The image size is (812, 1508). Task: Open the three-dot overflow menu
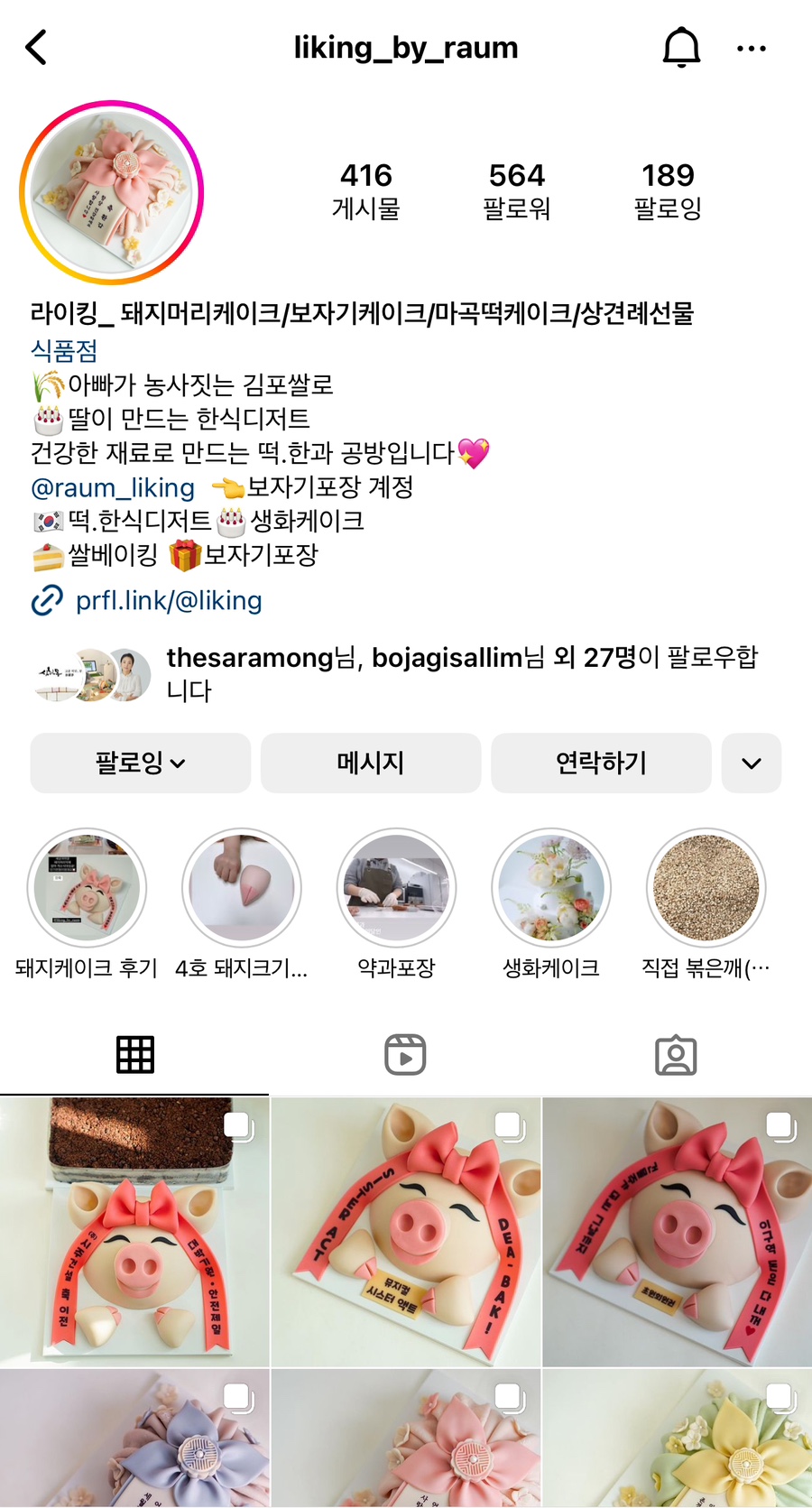751,48
